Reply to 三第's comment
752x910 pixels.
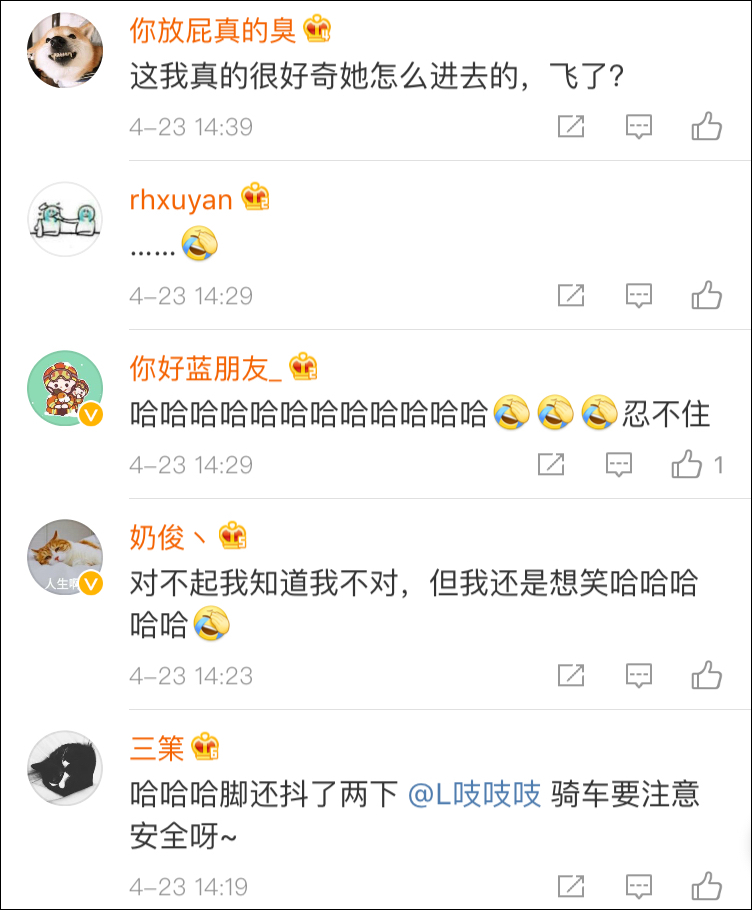pyautogui.click(x=639, y=886)
